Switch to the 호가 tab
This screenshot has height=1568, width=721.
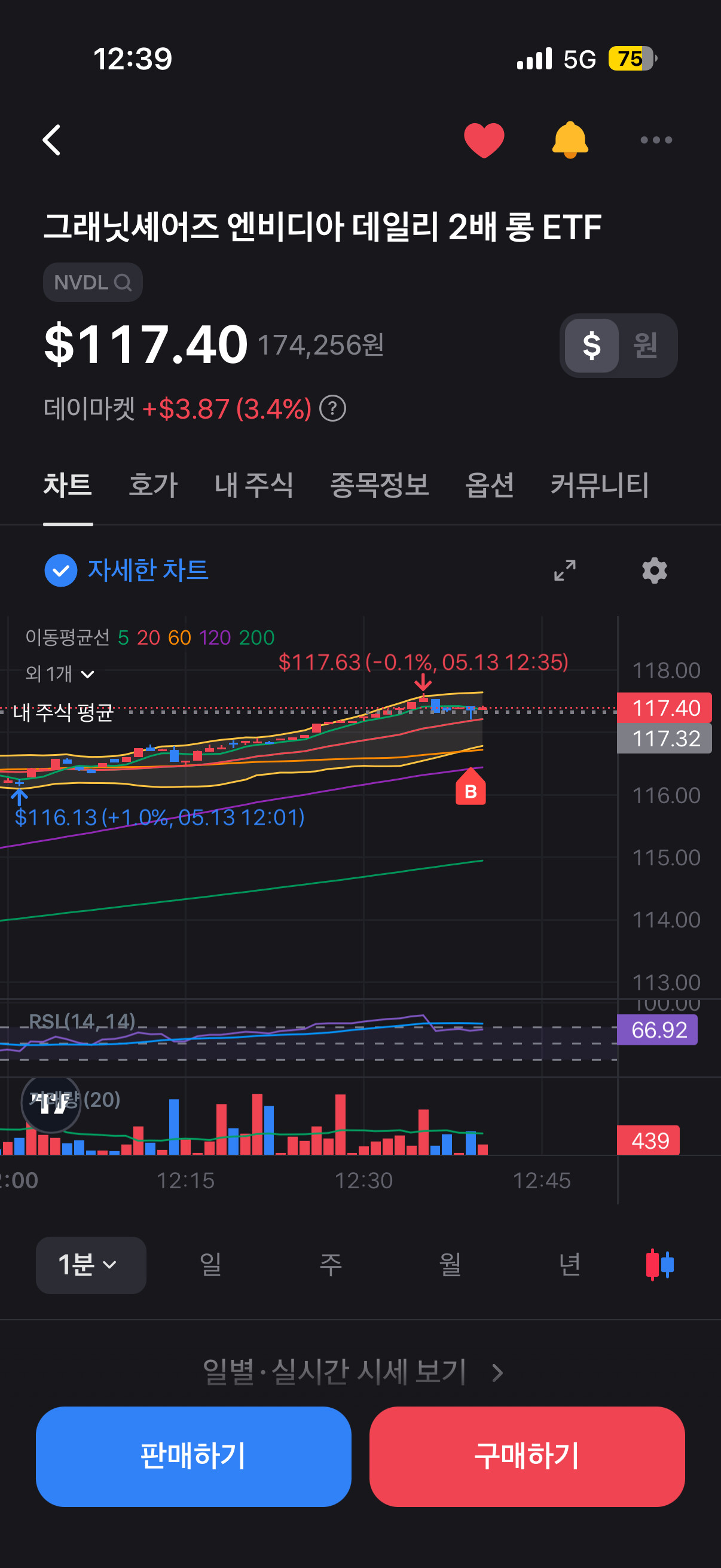click(x=153, y=485)
